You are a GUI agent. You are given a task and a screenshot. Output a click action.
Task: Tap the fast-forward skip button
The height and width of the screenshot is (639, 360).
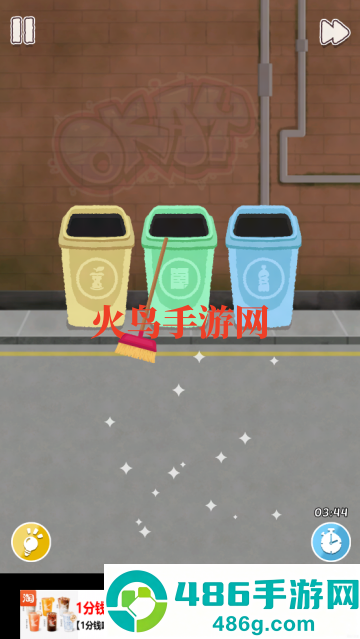point(334,32)
